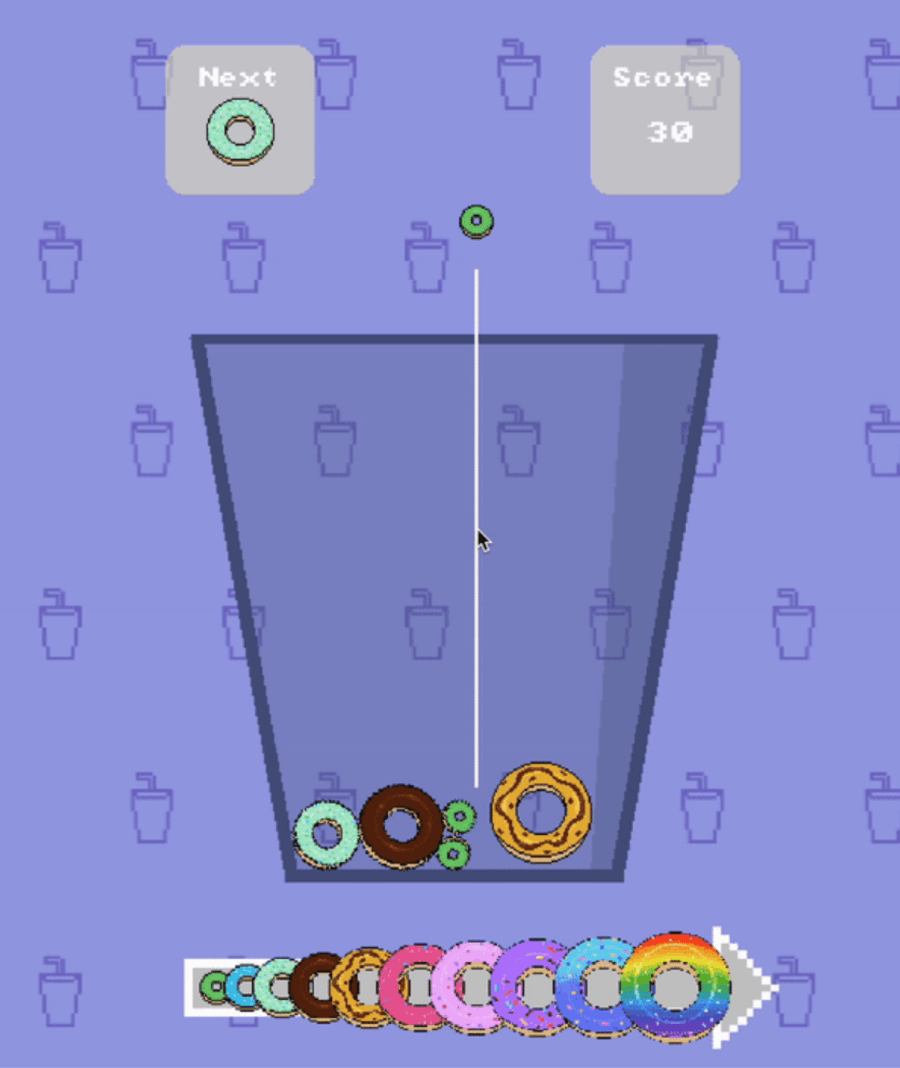Select the small green donut in the progression bar
The width and height of the screenshot is (900, 1068).
[x=214, y=985]
